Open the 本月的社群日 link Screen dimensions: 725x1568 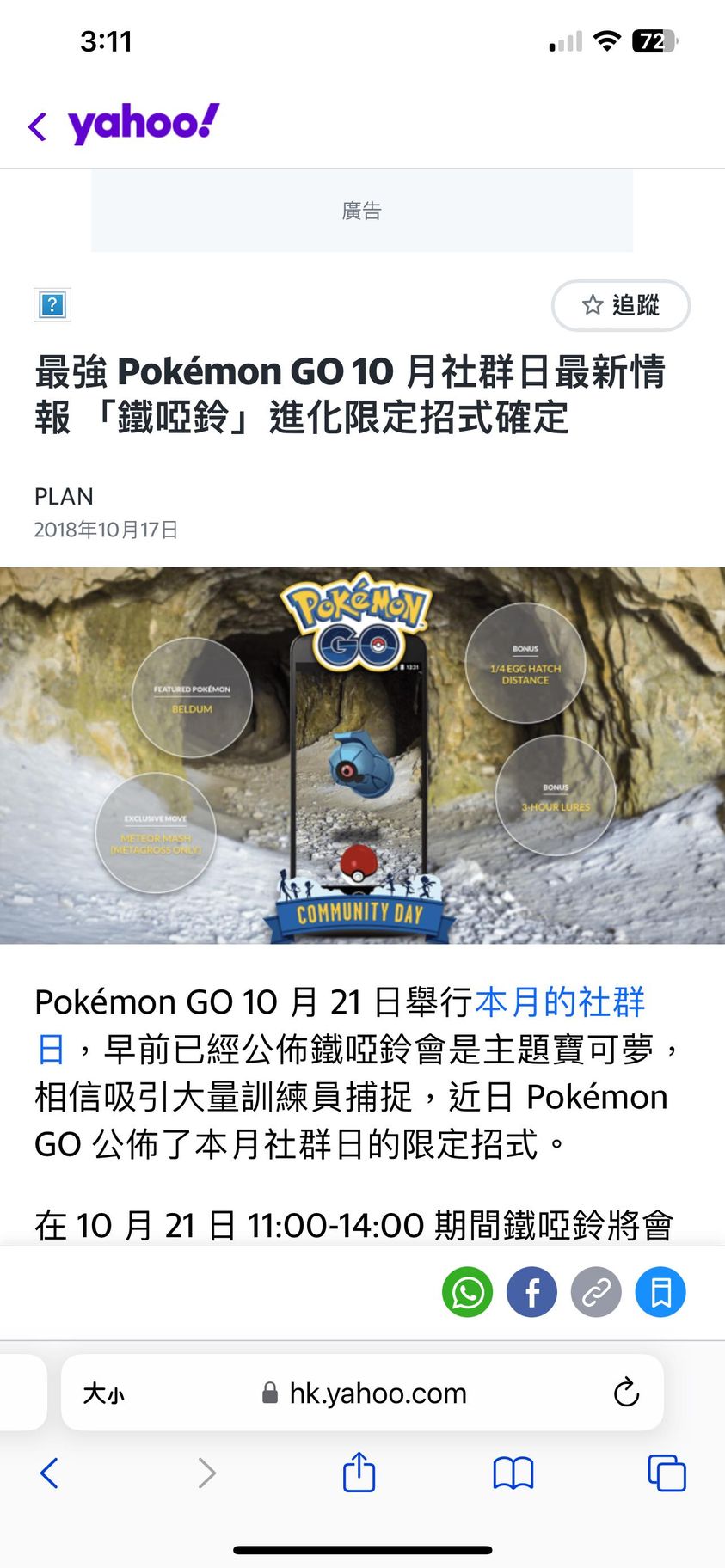pyautogui.click(x=559, y=1002)
